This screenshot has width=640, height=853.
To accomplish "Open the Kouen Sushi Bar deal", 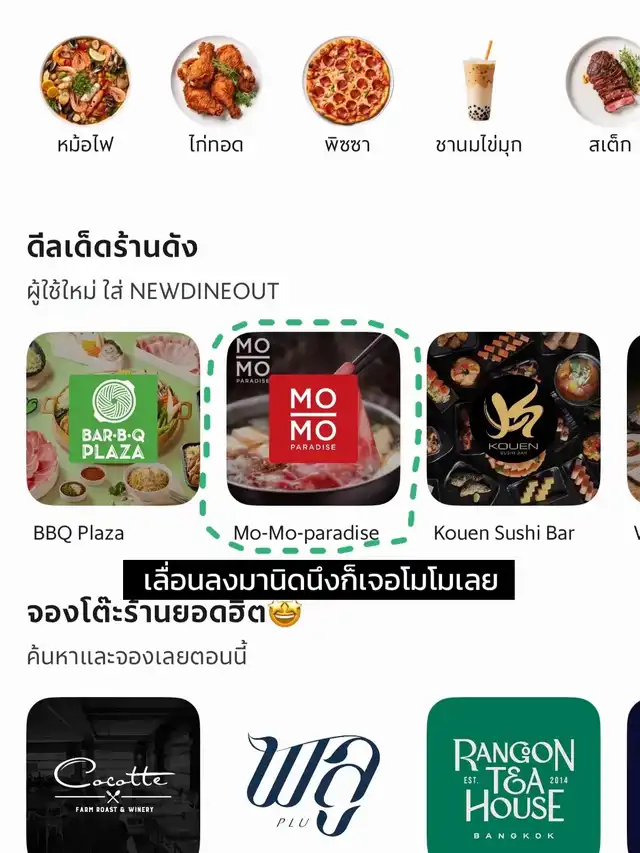I will [x=513, y=419].
